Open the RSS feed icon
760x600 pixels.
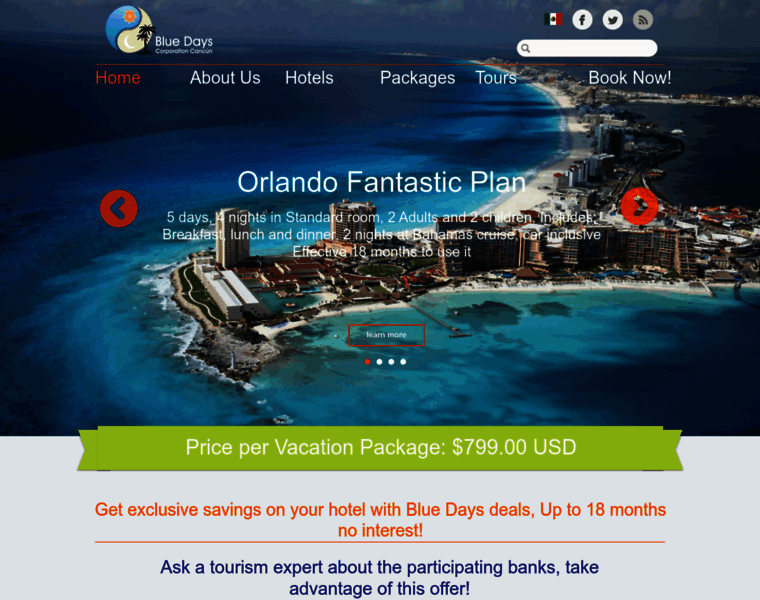click(642, 20)
